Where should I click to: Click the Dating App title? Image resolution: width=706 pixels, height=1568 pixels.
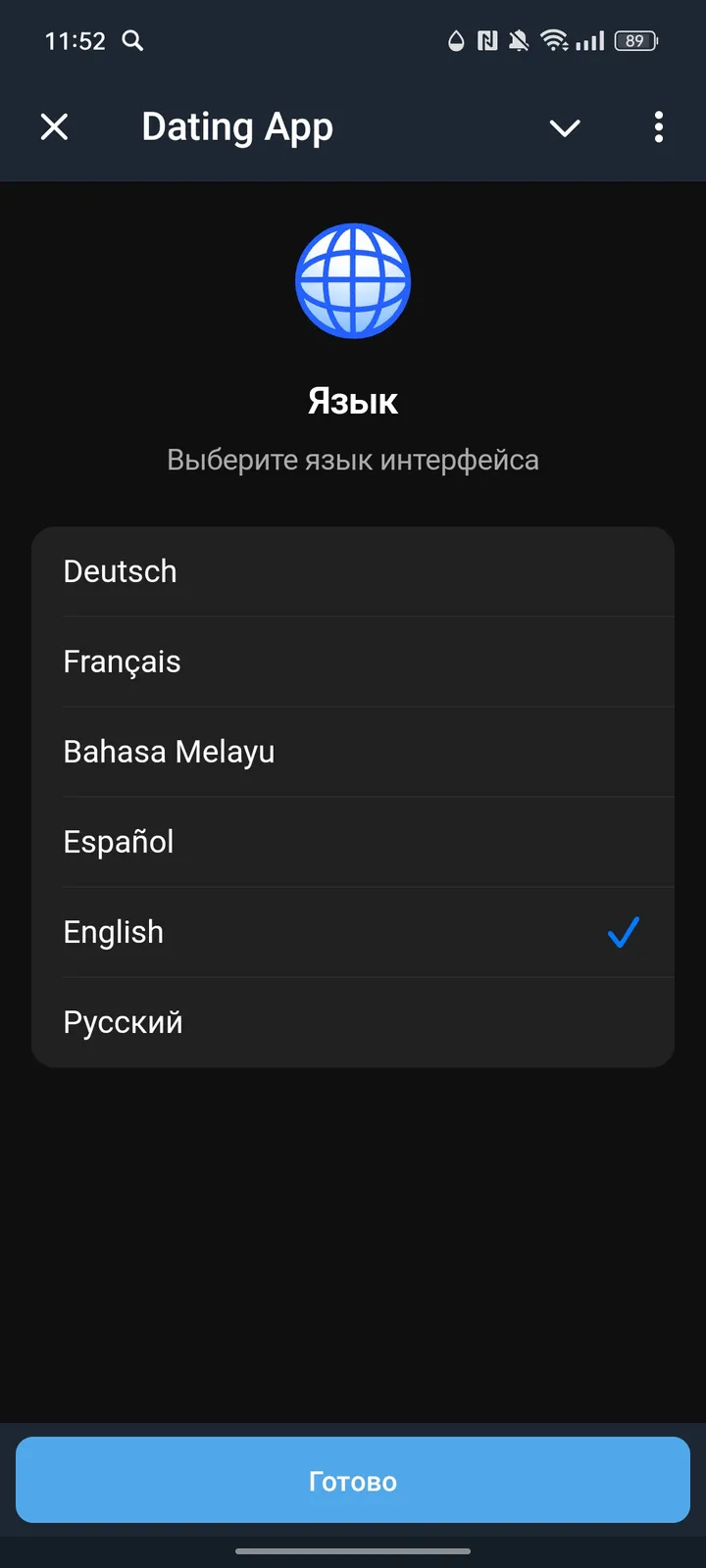(x=236, y=126)
